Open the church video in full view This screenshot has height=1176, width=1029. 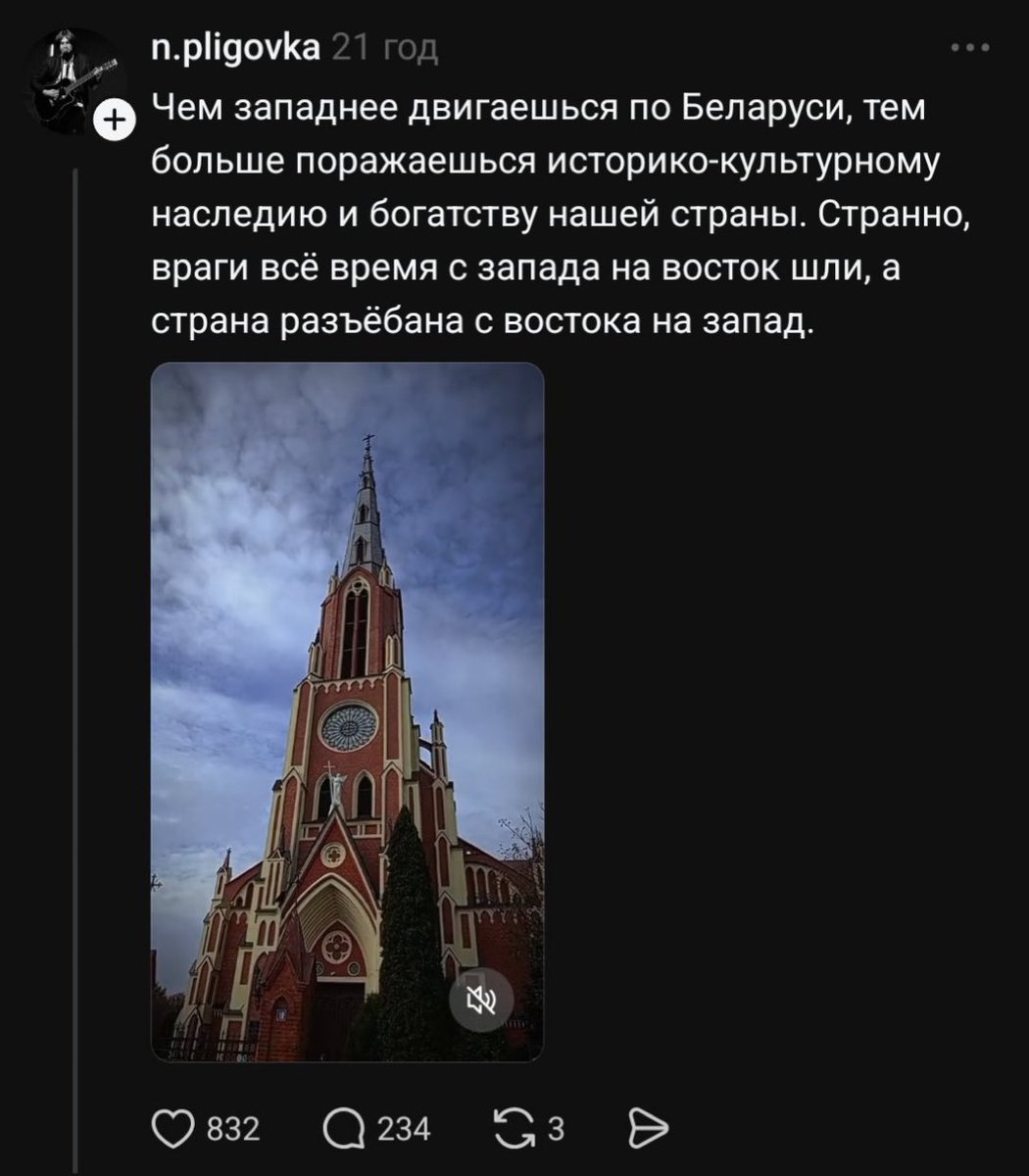click(x=347, y=686)
